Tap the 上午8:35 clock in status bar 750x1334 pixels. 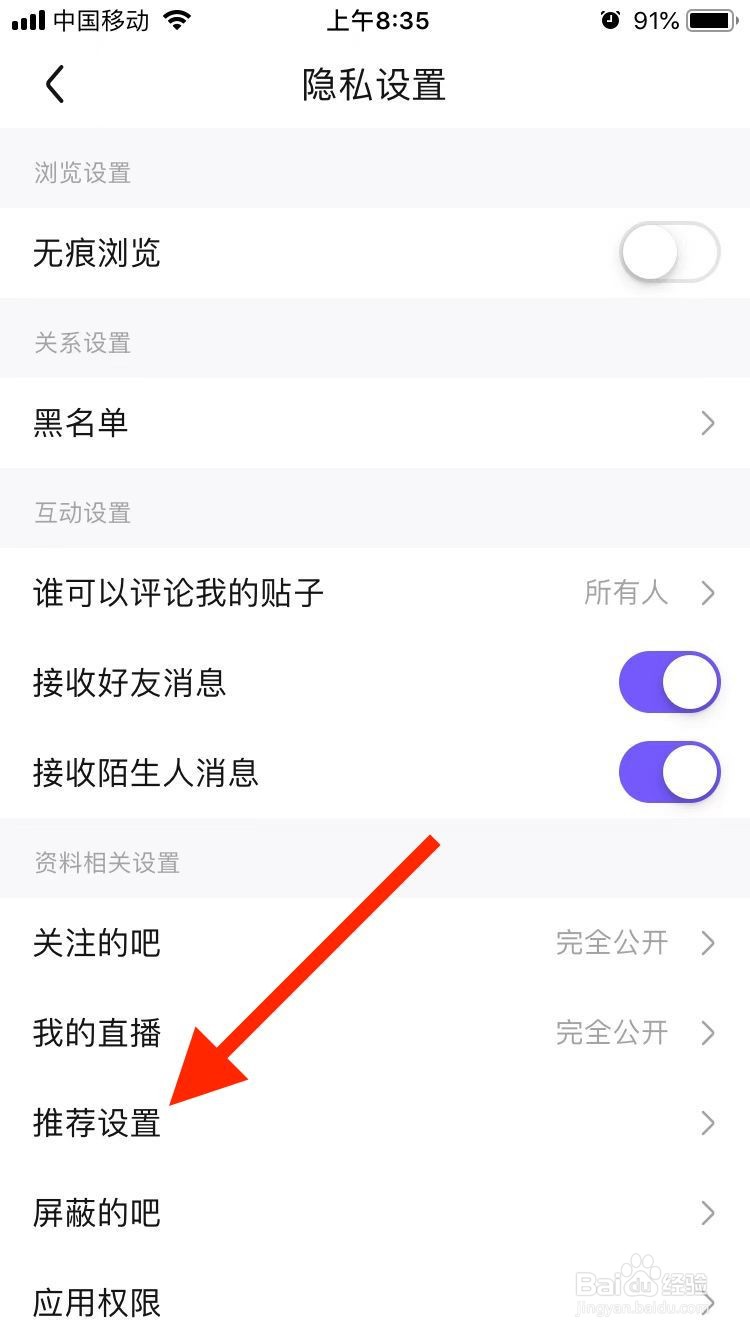pyautogui.click(x=378, y=20)
